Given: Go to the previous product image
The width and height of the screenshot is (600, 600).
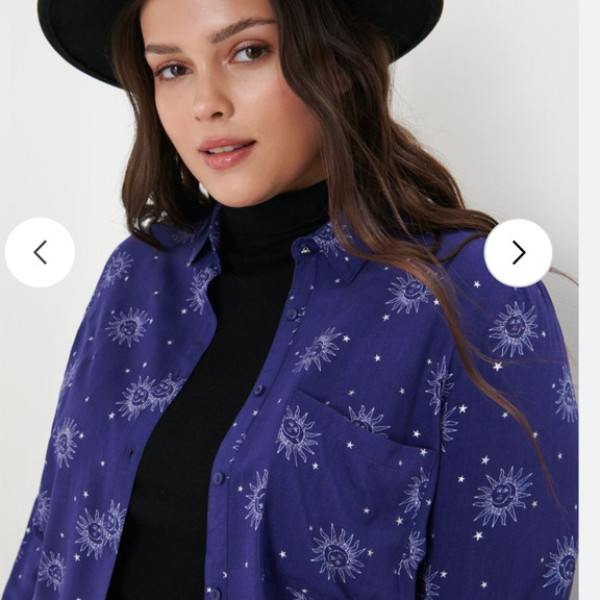Looking at the screenshot, I should (40, 252).
